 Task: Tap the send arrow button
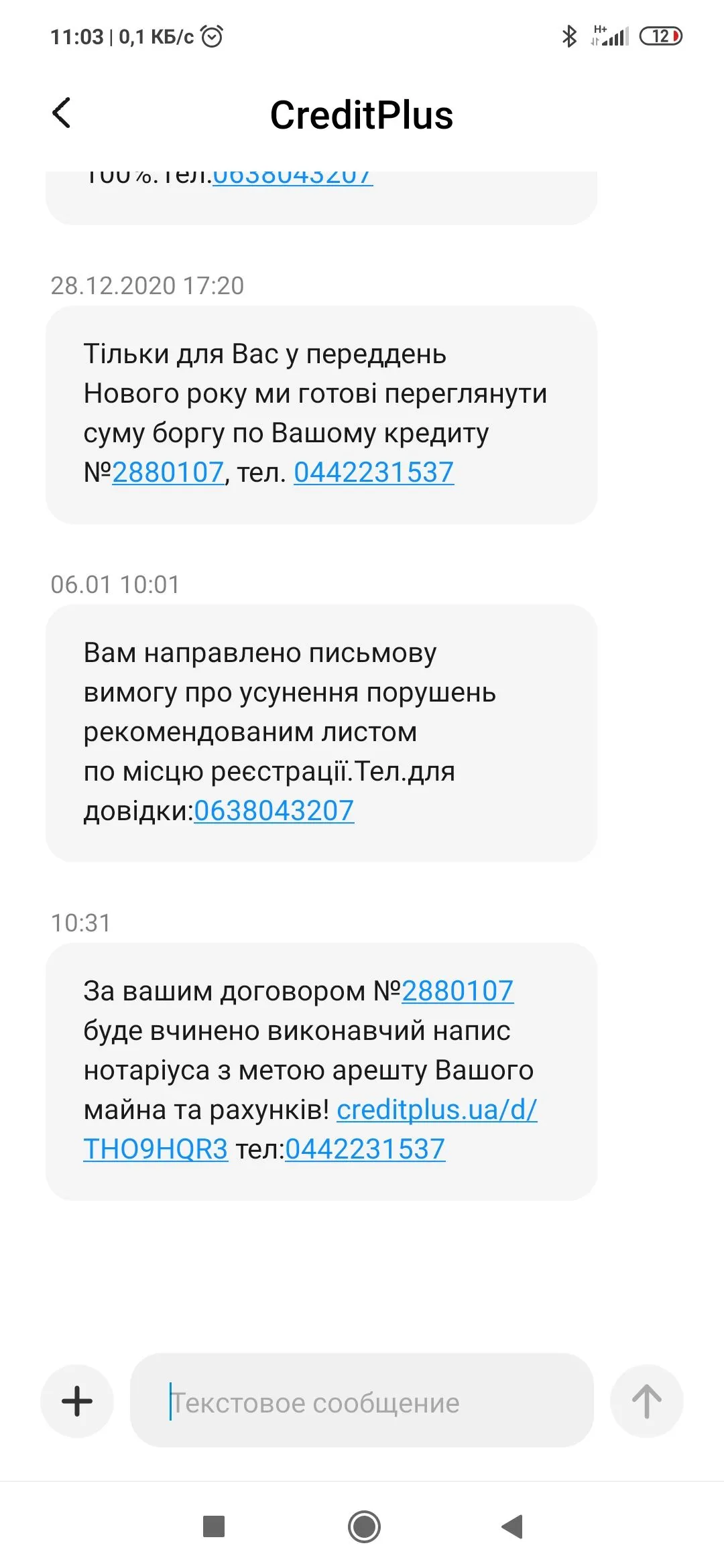(x=646, y=1400)
